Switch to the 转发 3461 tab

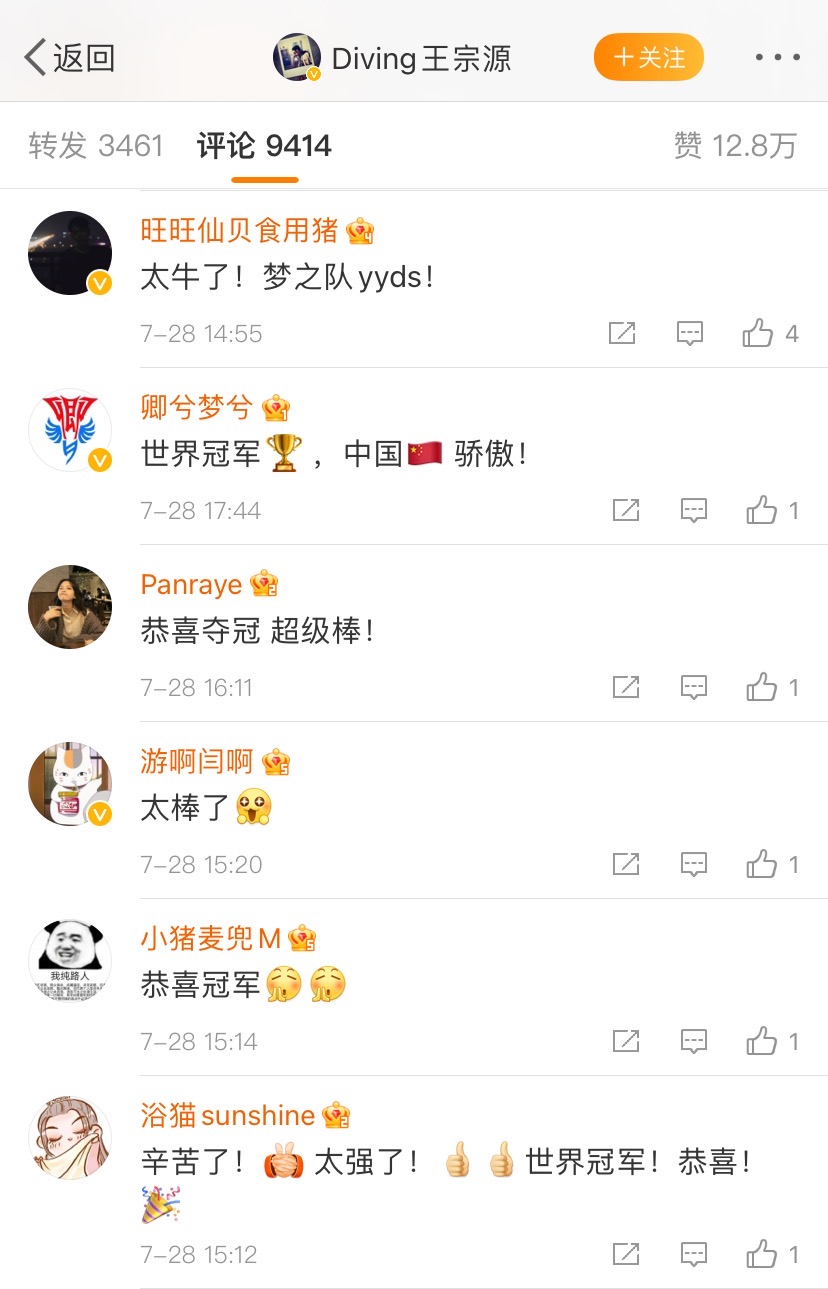tap(95, 146)
